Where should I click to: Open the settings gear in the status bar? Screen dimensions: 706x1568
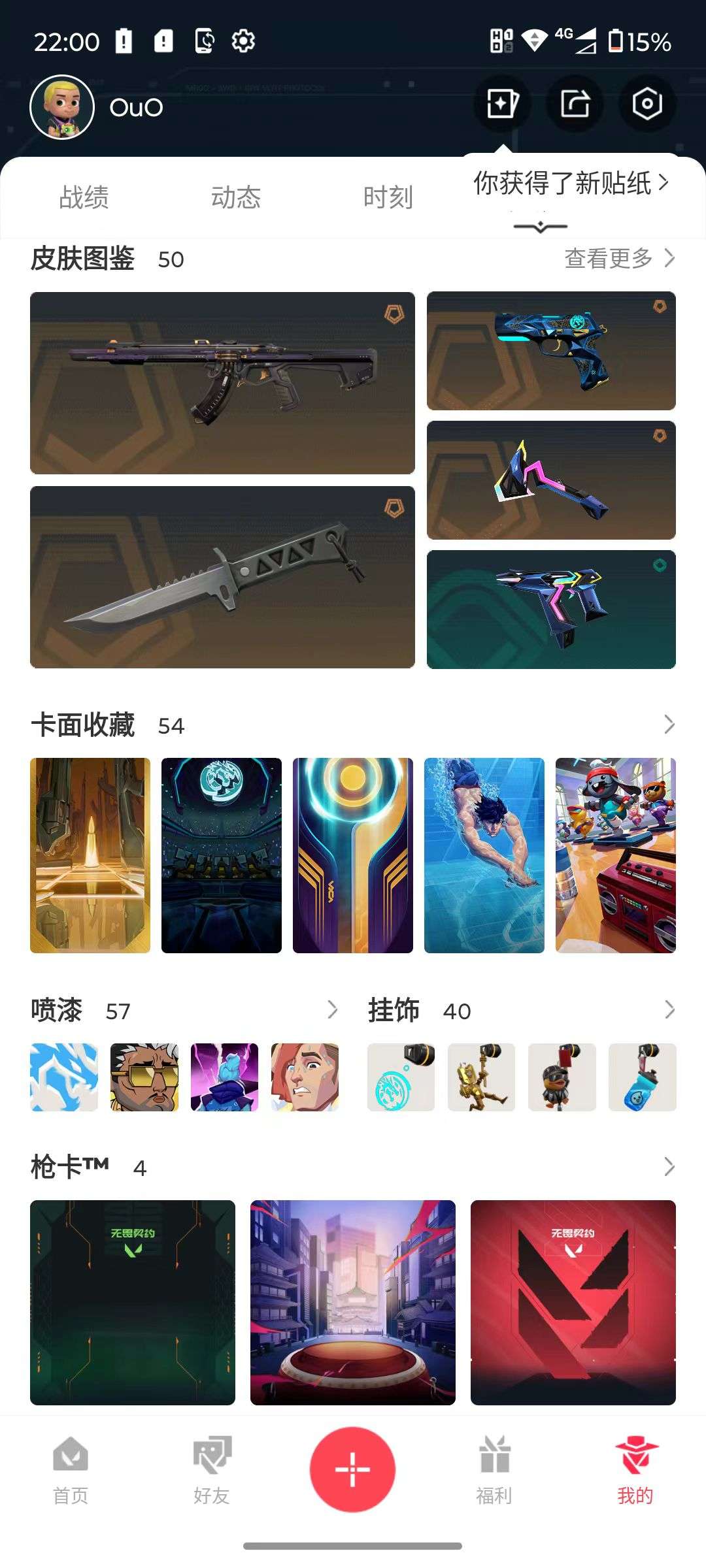pos(243,41)
